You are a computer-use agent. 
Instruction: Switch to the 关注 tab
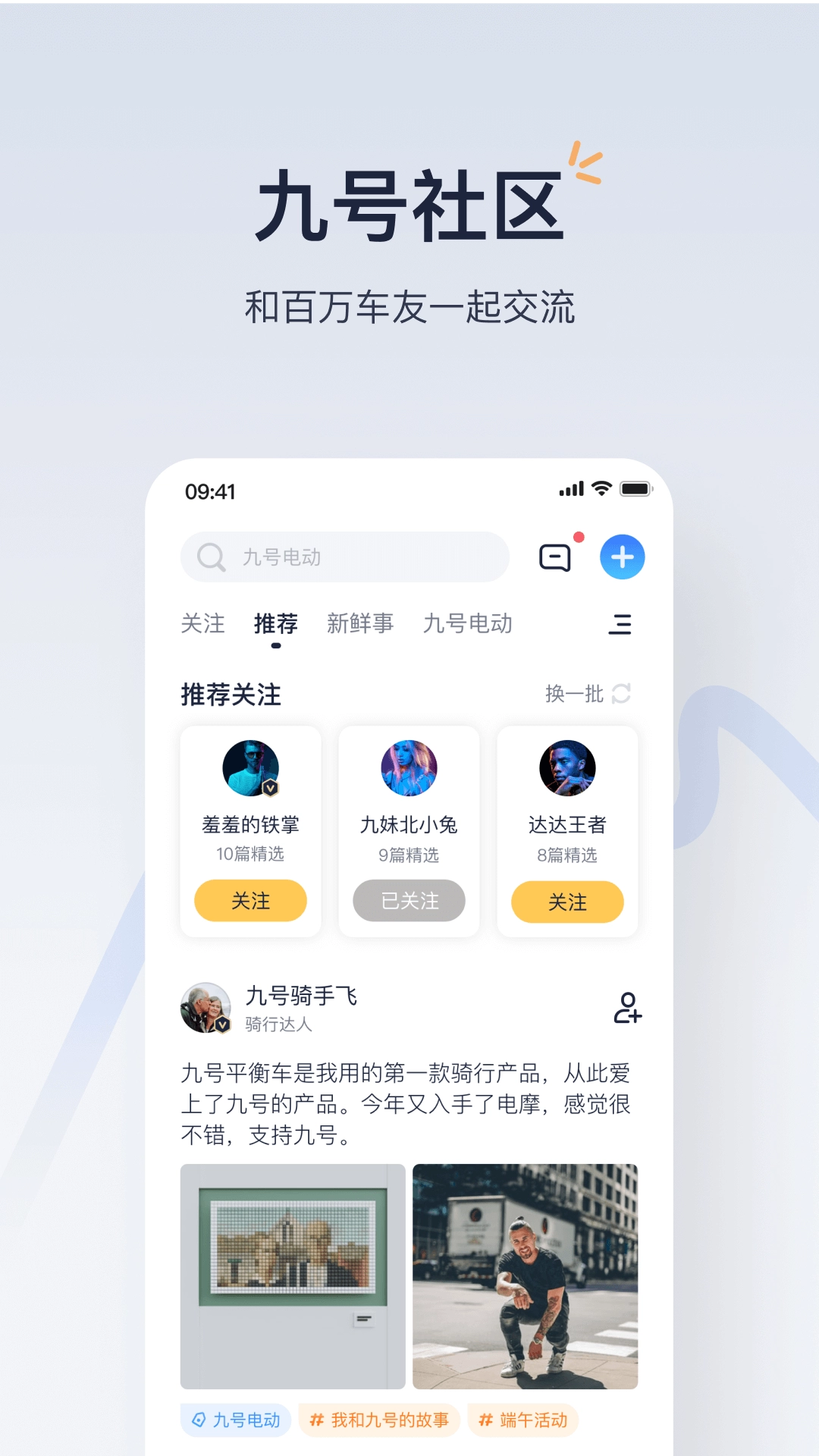(202, 624)
